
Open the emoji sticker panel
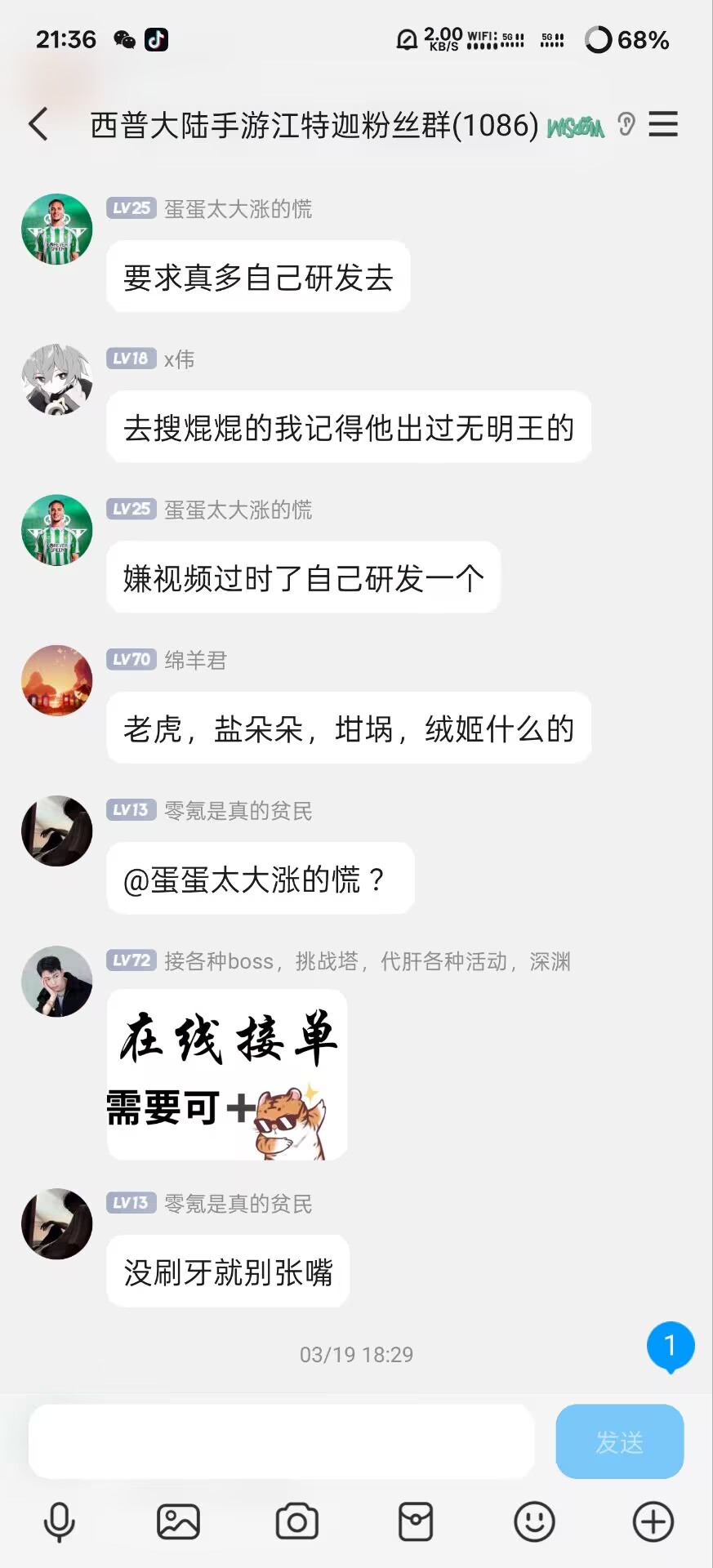tap(534, 1521)
